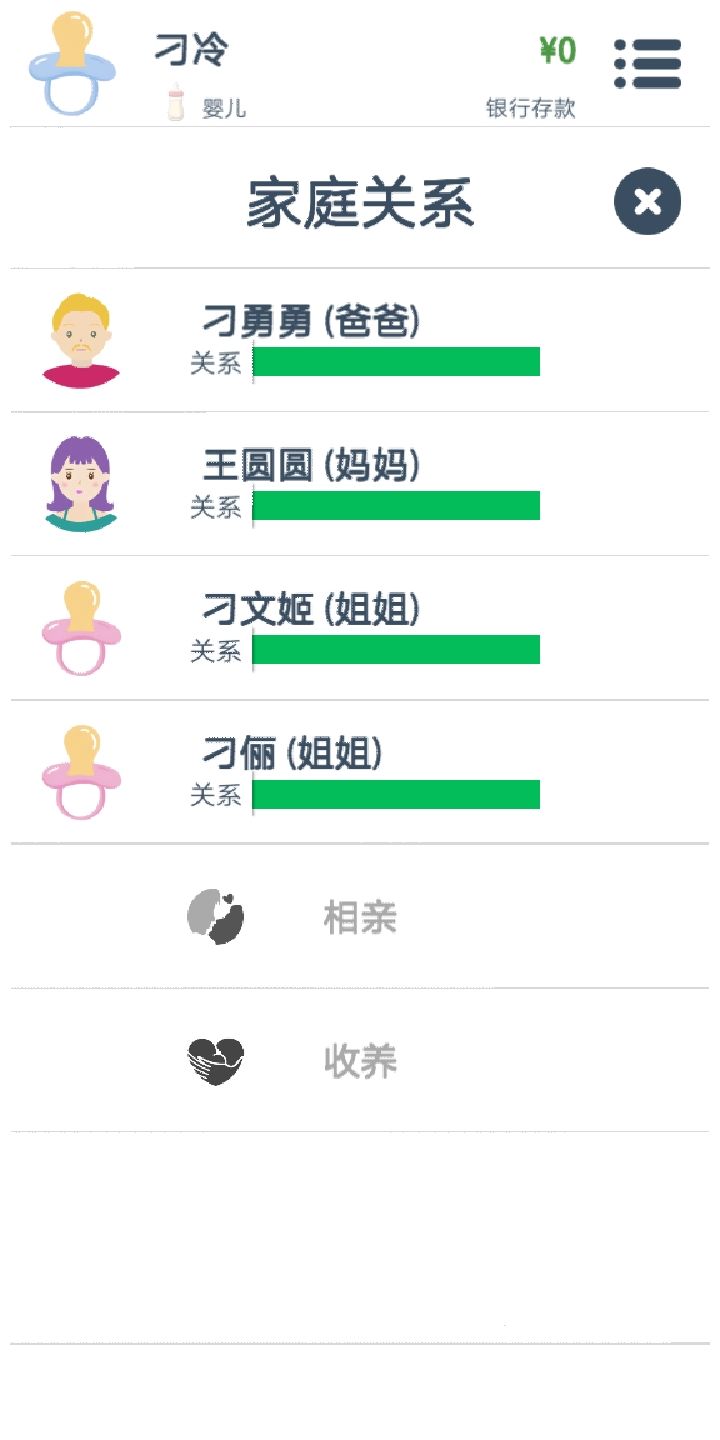This screenshot has width=720, height=1440.
Task: Tap the 相亲 option
Action: pos(360,916)
